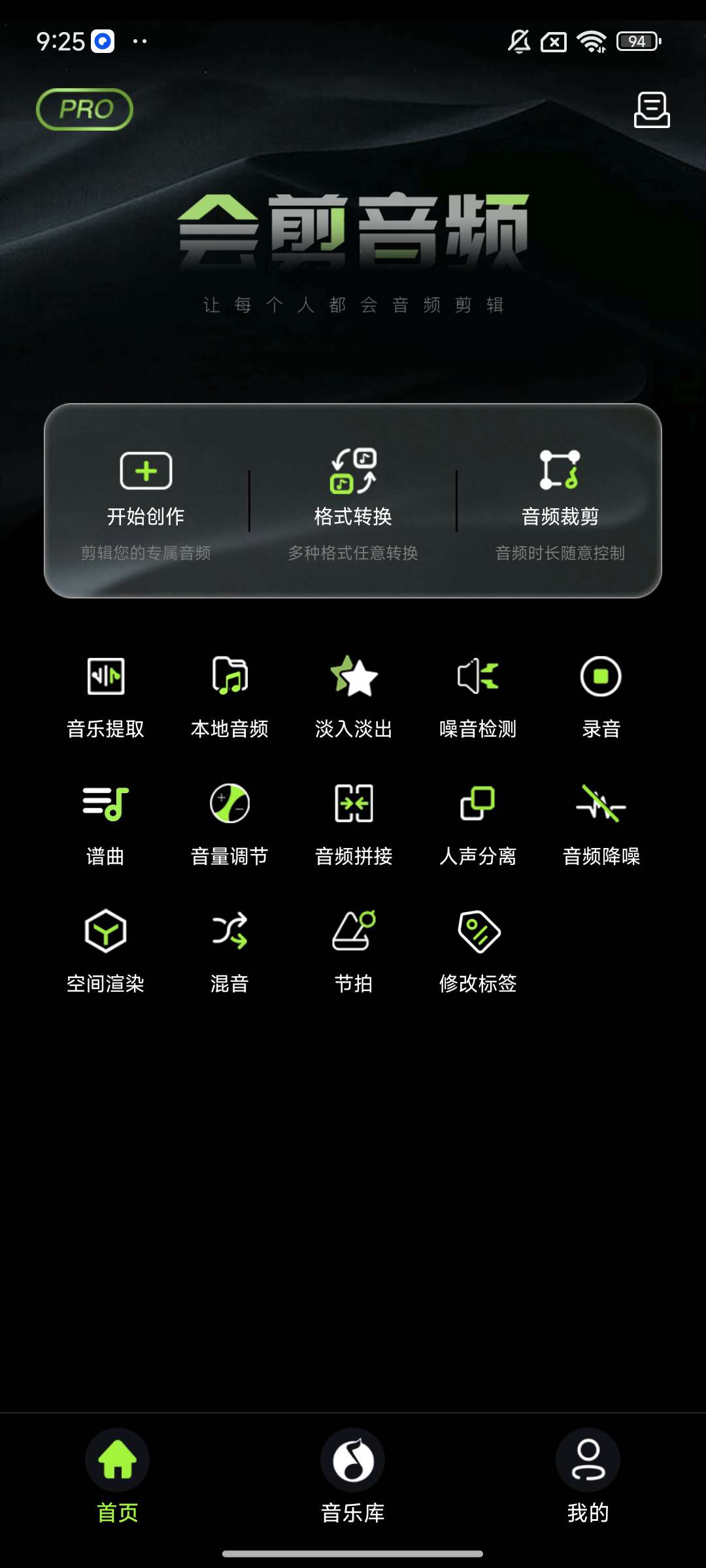The width and height of the screenshot is (706, 1568).
Task: Tap the PRO upgrade badge
Action: coord(84,109)
